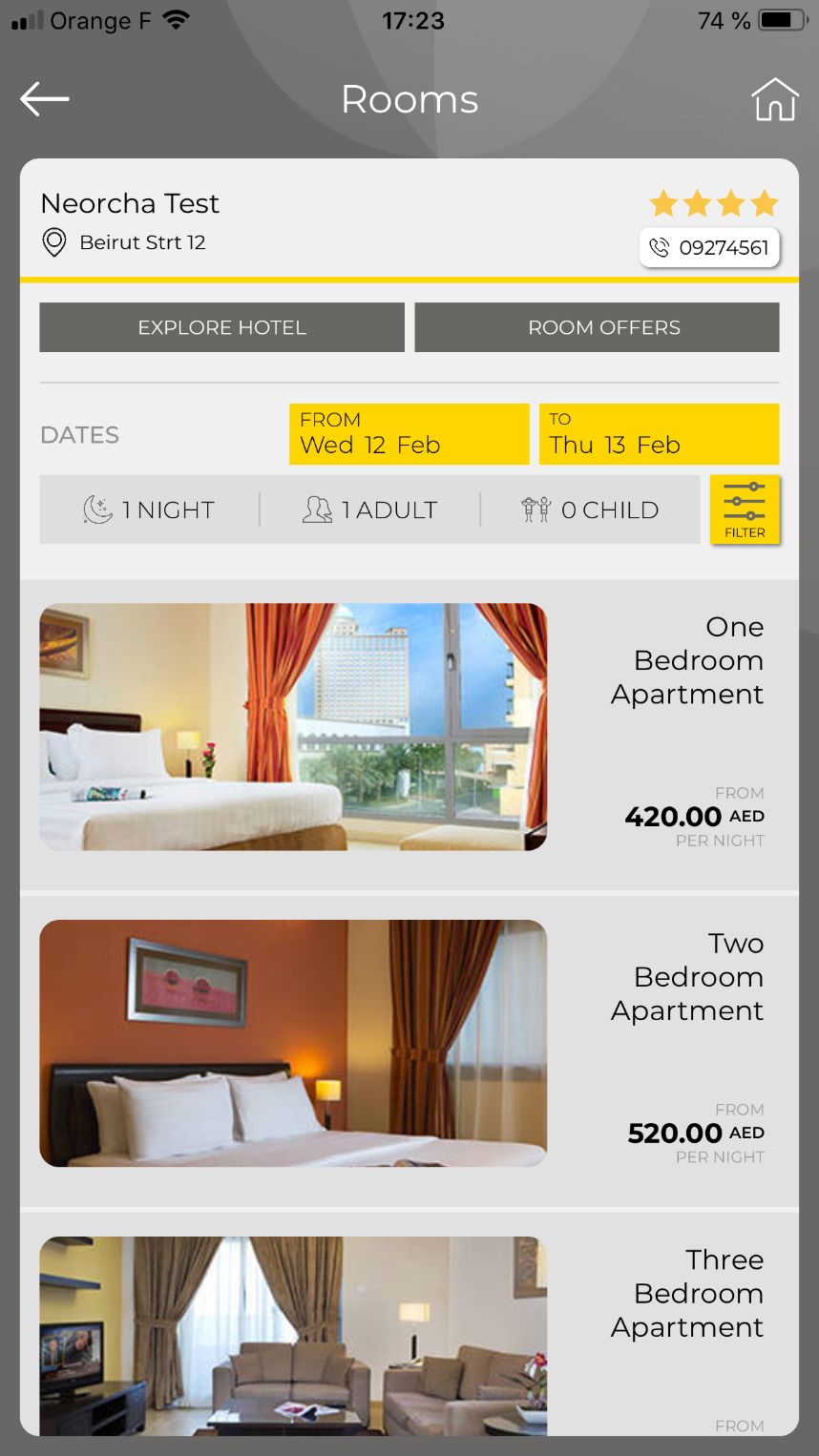Change the FROM date Wed 12 Feb

[x=409, y=434]
